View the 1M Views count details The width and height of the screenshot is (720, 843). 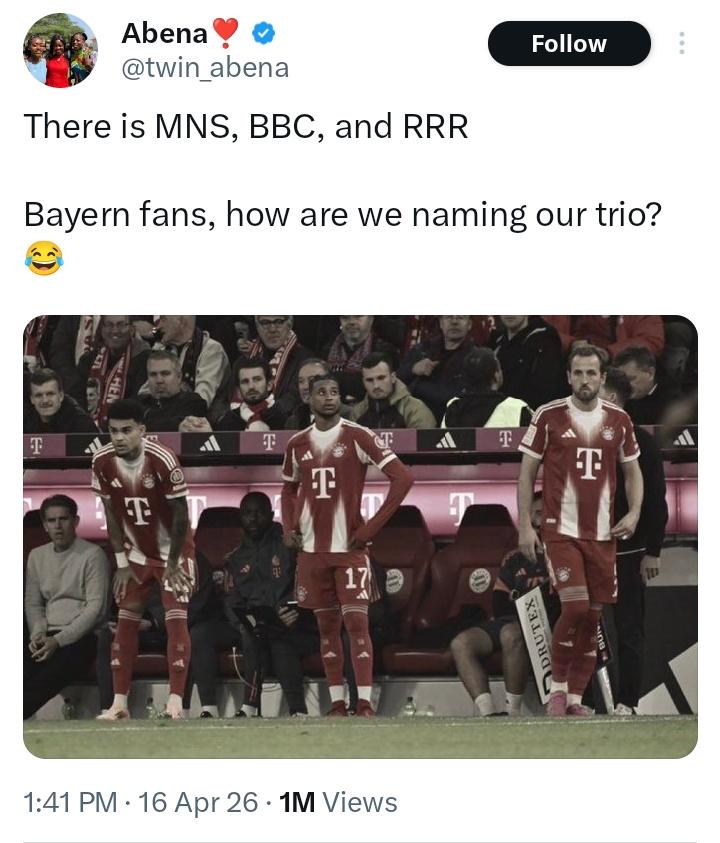[x=338, y=802]
